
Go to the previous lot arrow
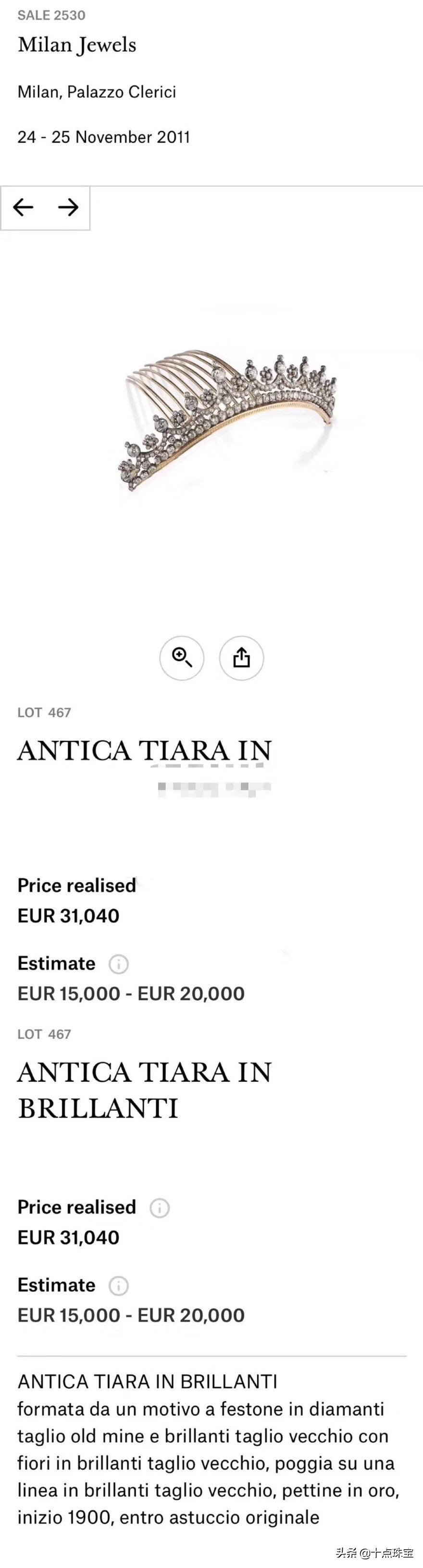pos(23,208)
